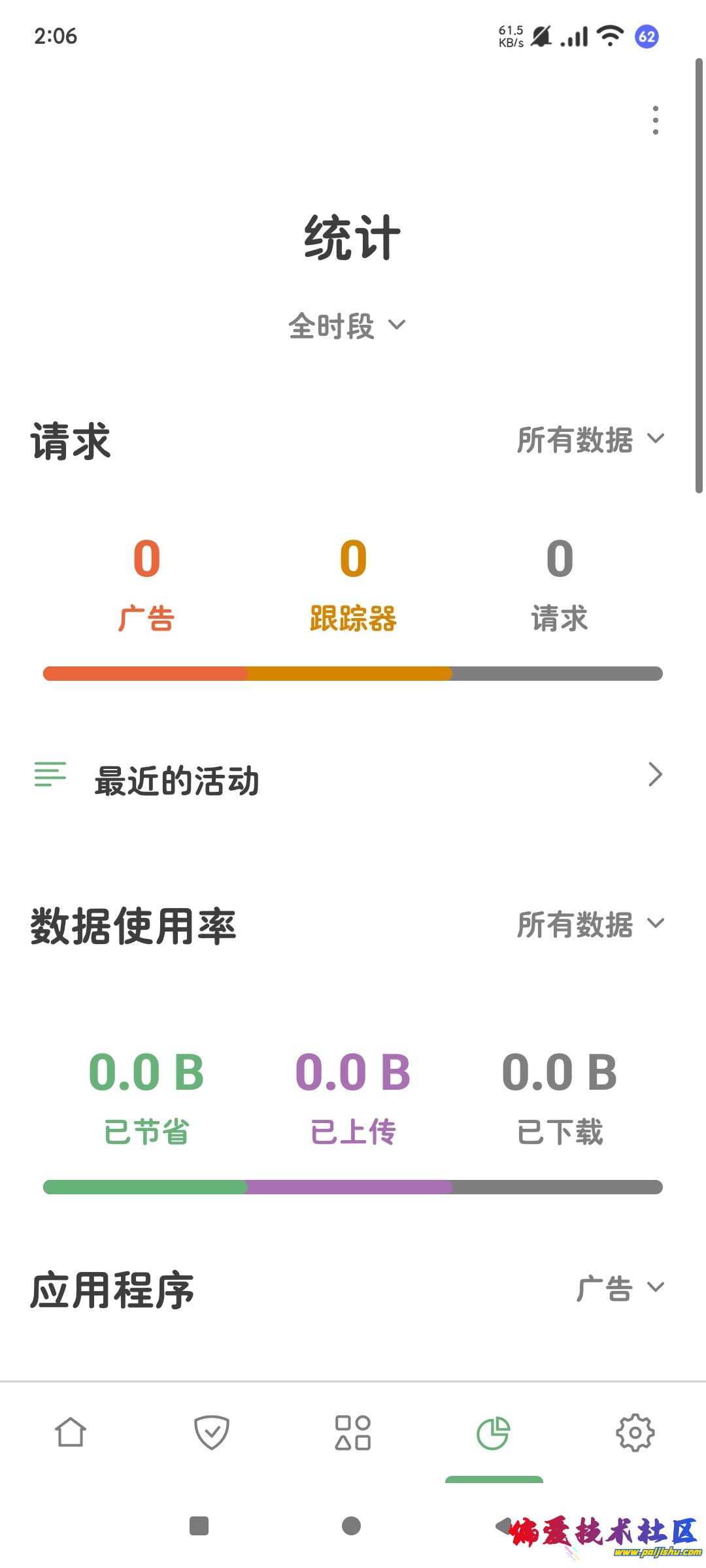The image size is (706, 1568).
Task: Open the three-dot overflow menu
Action: coord(655,120)
